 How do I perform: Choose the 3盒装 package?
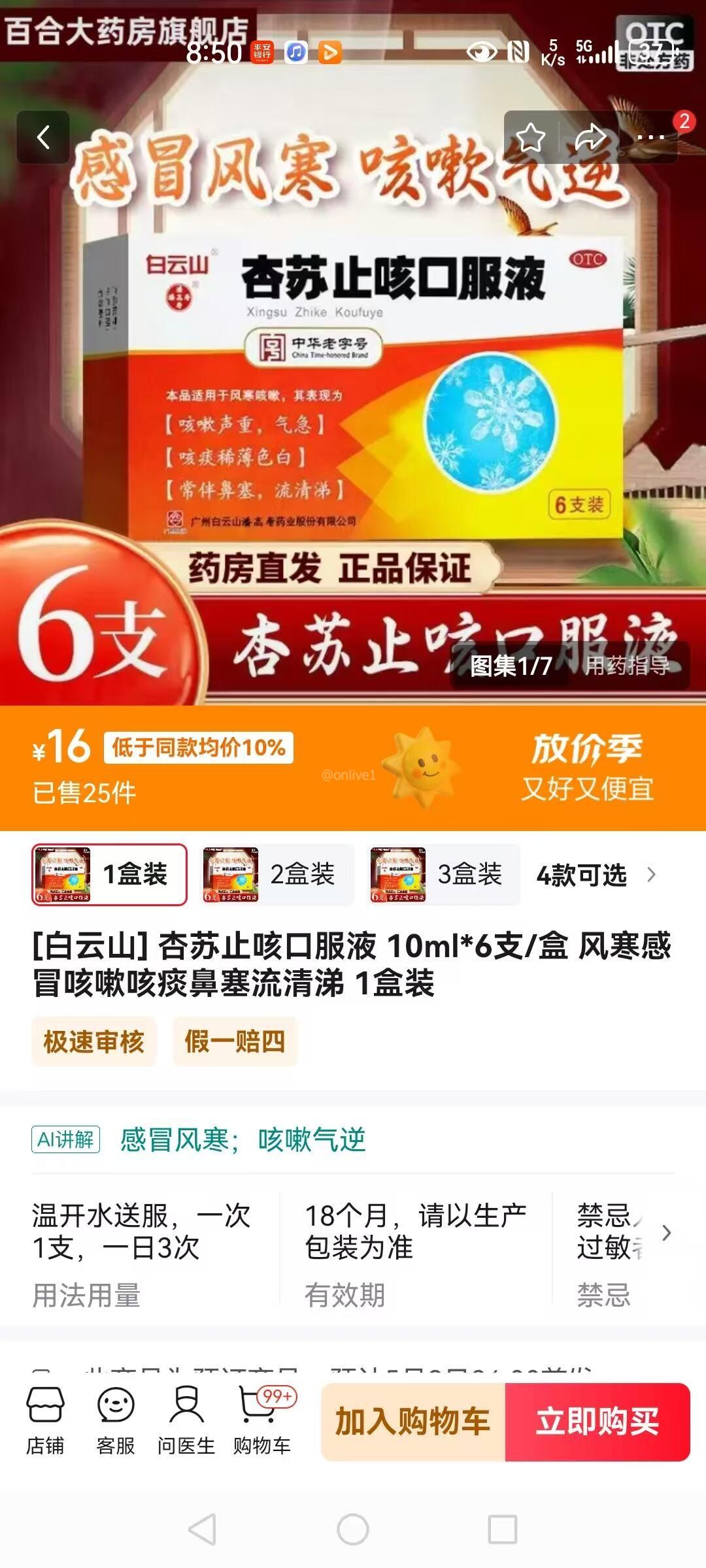point(443,874)
